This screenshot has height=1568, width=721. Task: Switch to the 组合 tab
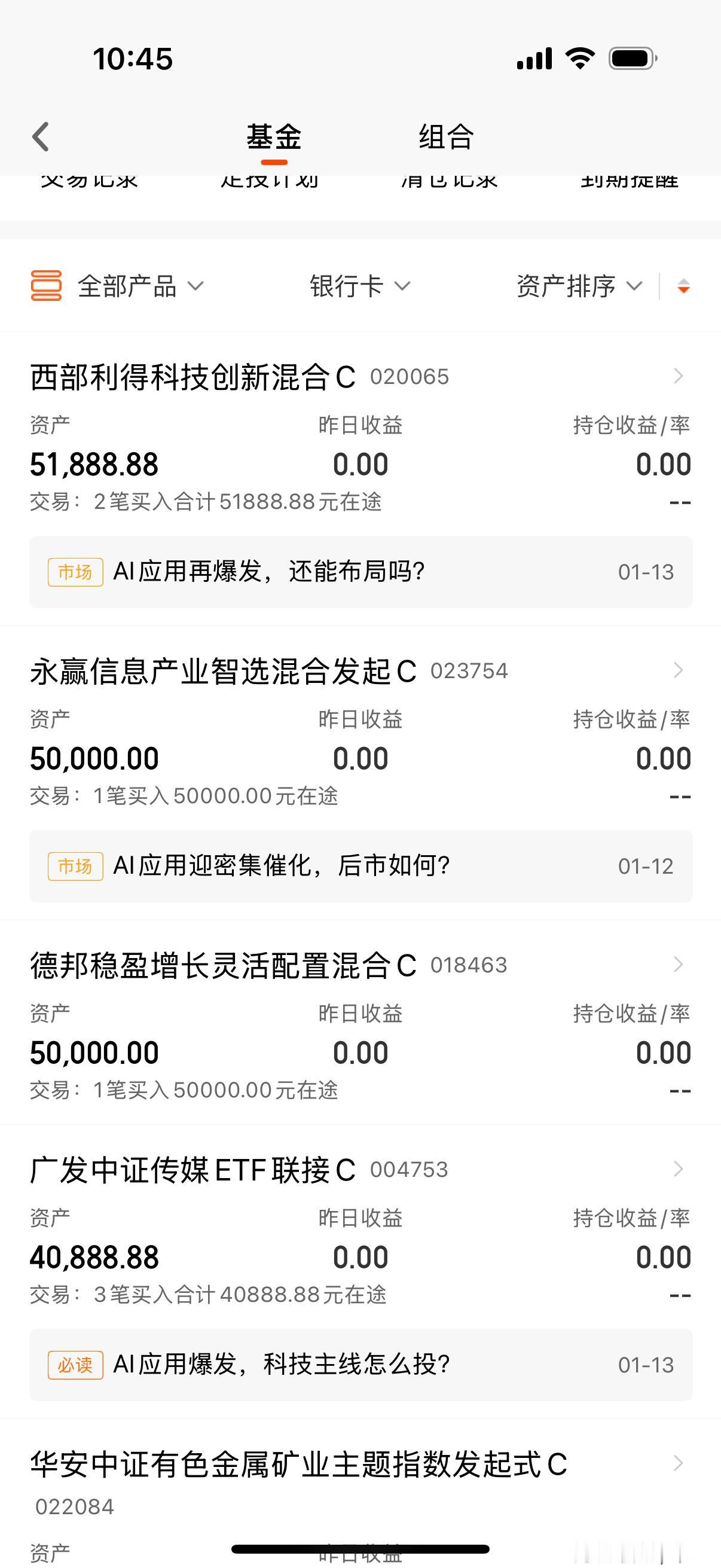pos(446,136)
